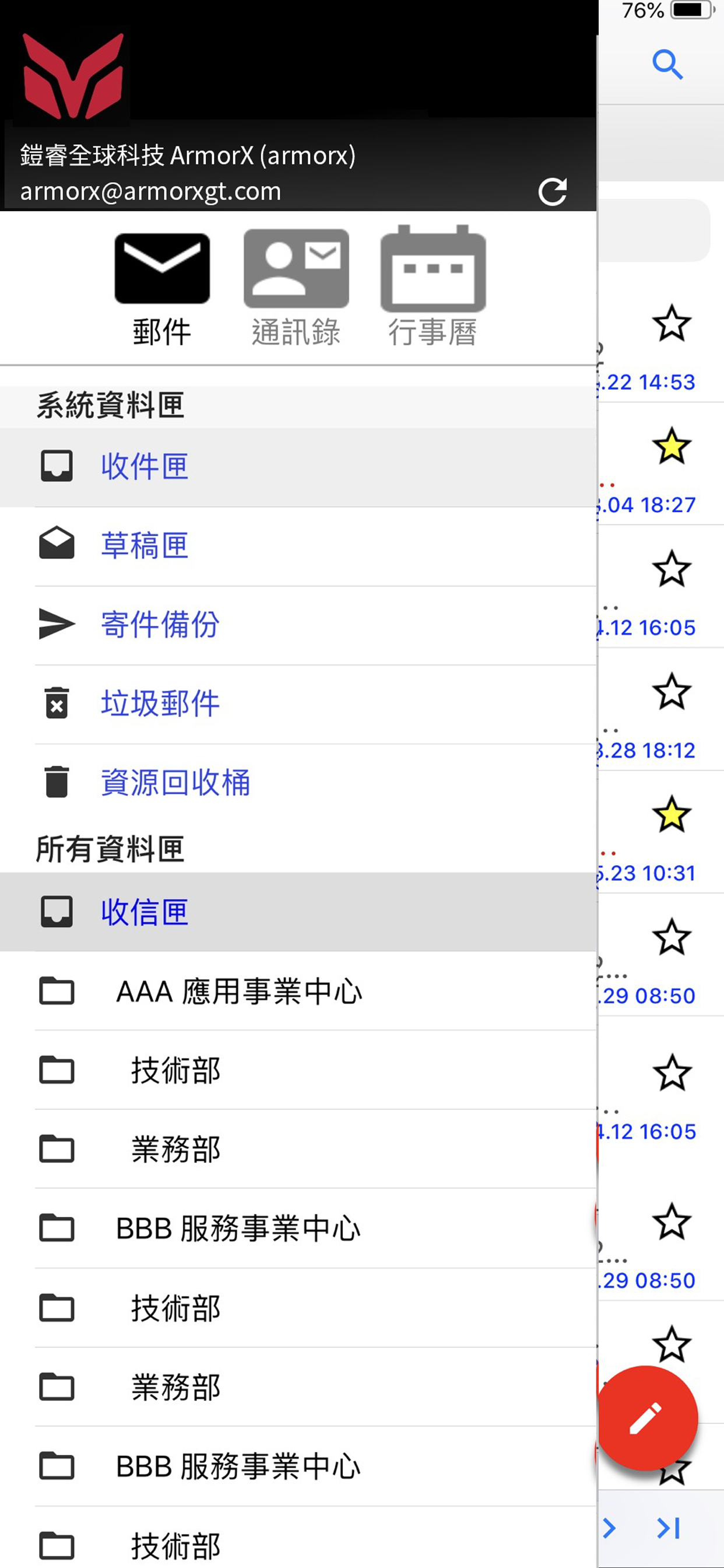Switch to the 通訊錄 contacts tab
The image size is (724, 1568).
pos(296,289)
